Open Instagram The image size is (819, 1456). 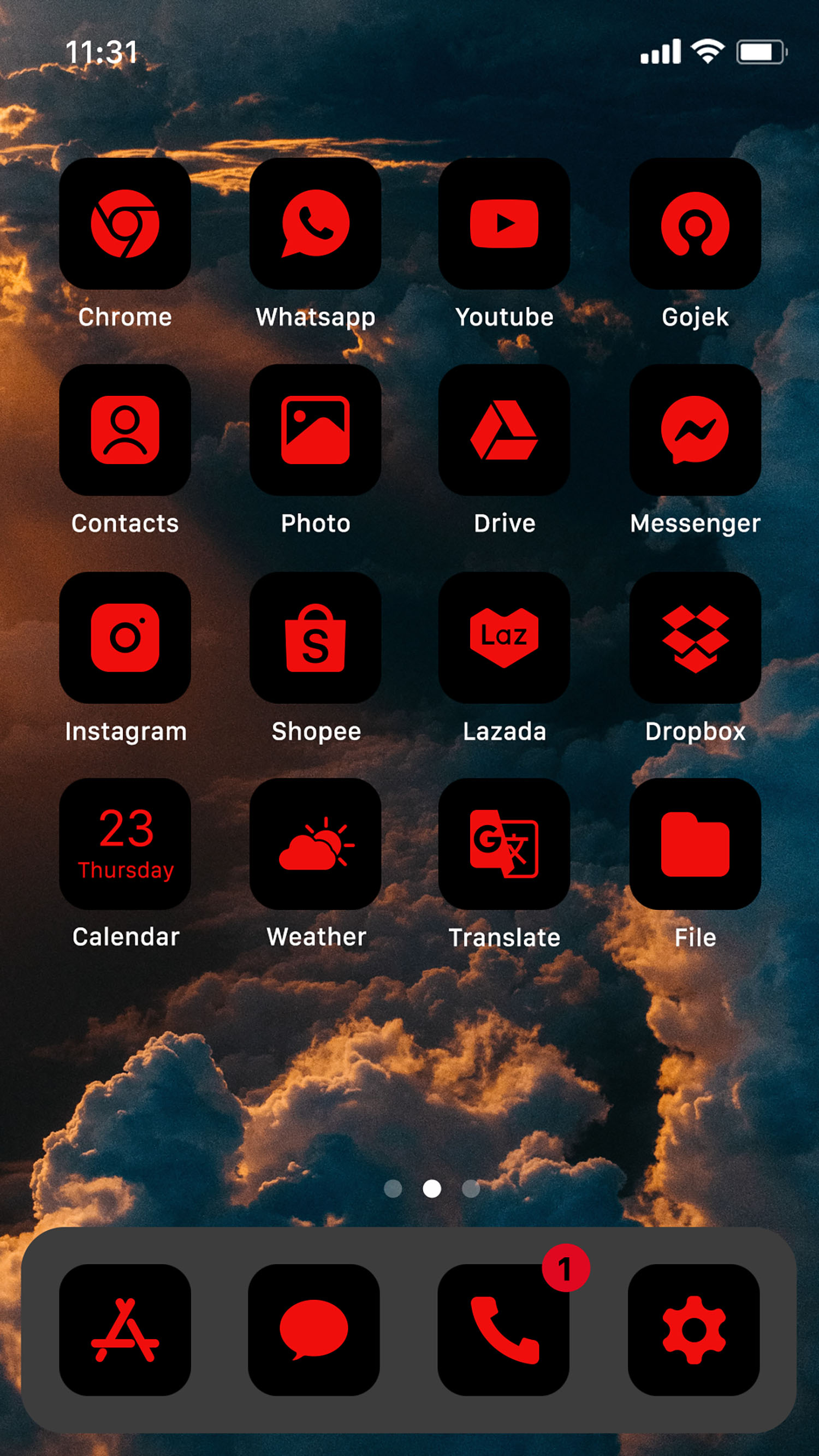(x=126, y=639)
